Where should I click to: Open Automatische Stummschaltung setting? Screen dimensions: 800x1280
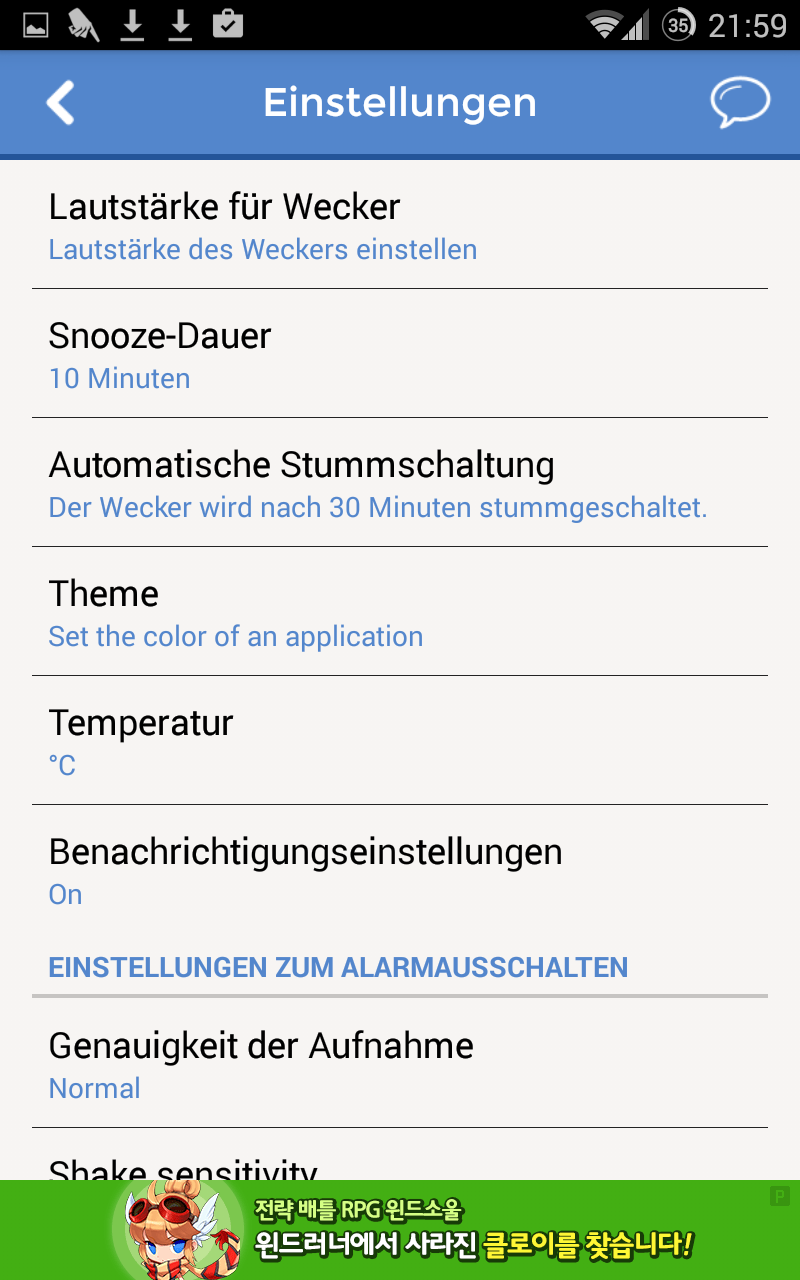tap(400, 484)
